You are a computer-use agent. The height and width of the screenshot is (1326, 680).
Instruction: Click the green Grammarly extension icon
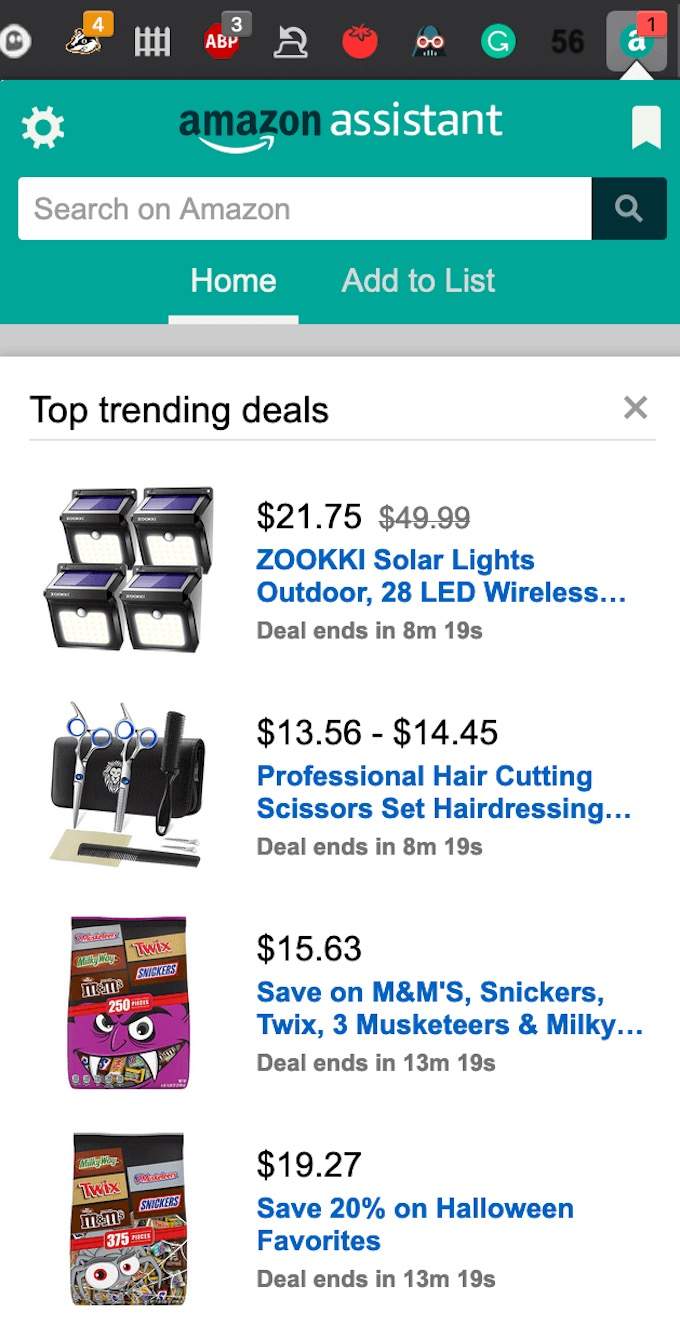pos(495,41)
